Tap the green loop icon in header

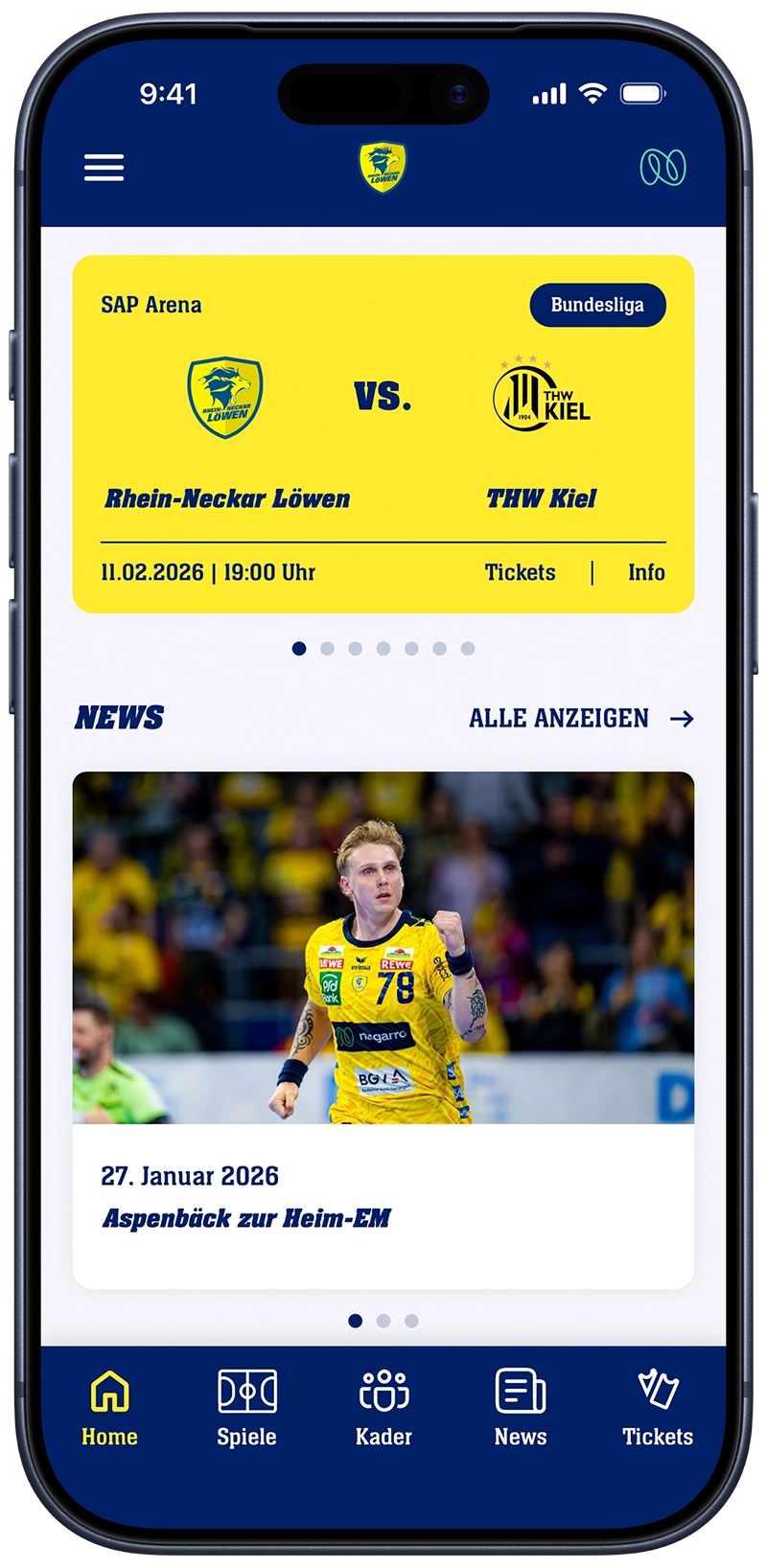[x=662, y=168]
